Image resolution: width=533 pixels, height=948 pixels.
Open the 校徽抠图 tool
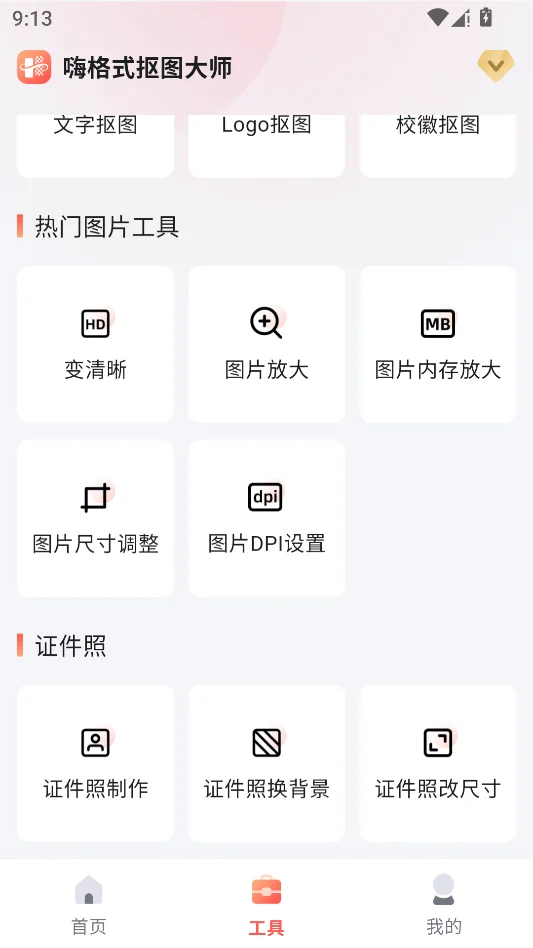(x=438, y=146)
